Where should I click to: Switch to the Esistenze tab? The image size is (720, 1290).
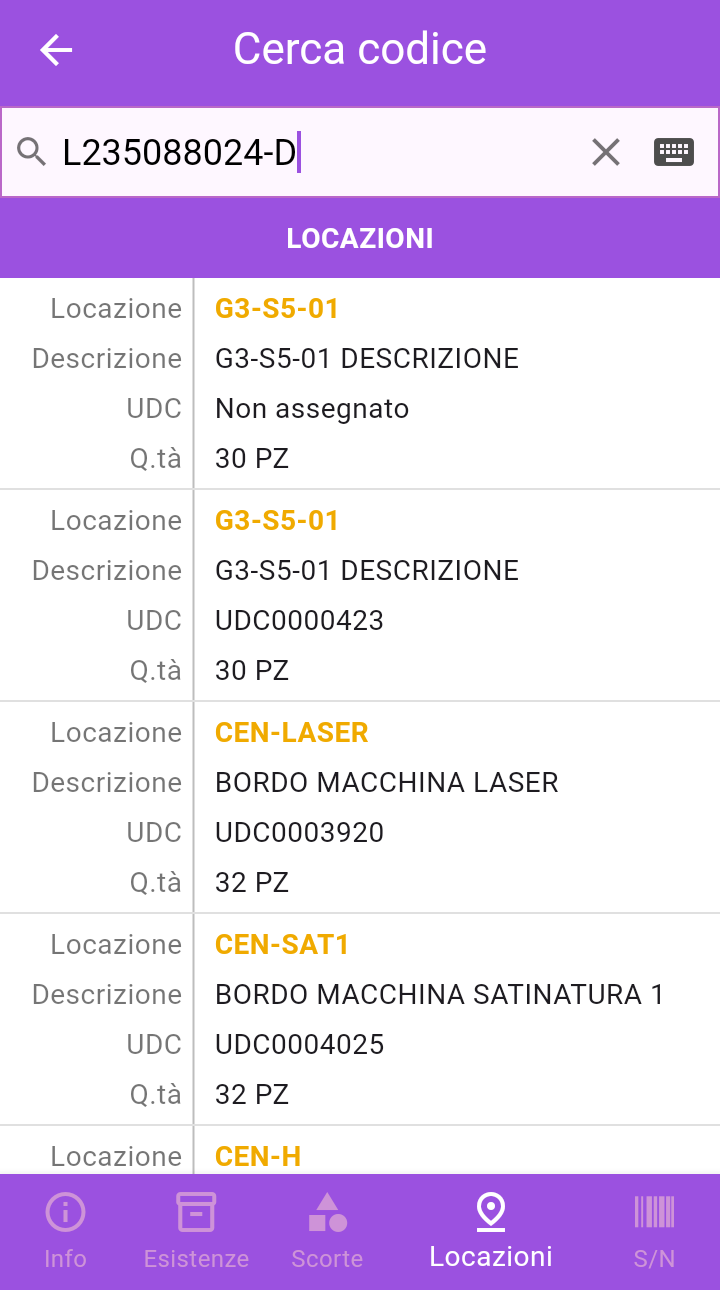click(196, 1231)
